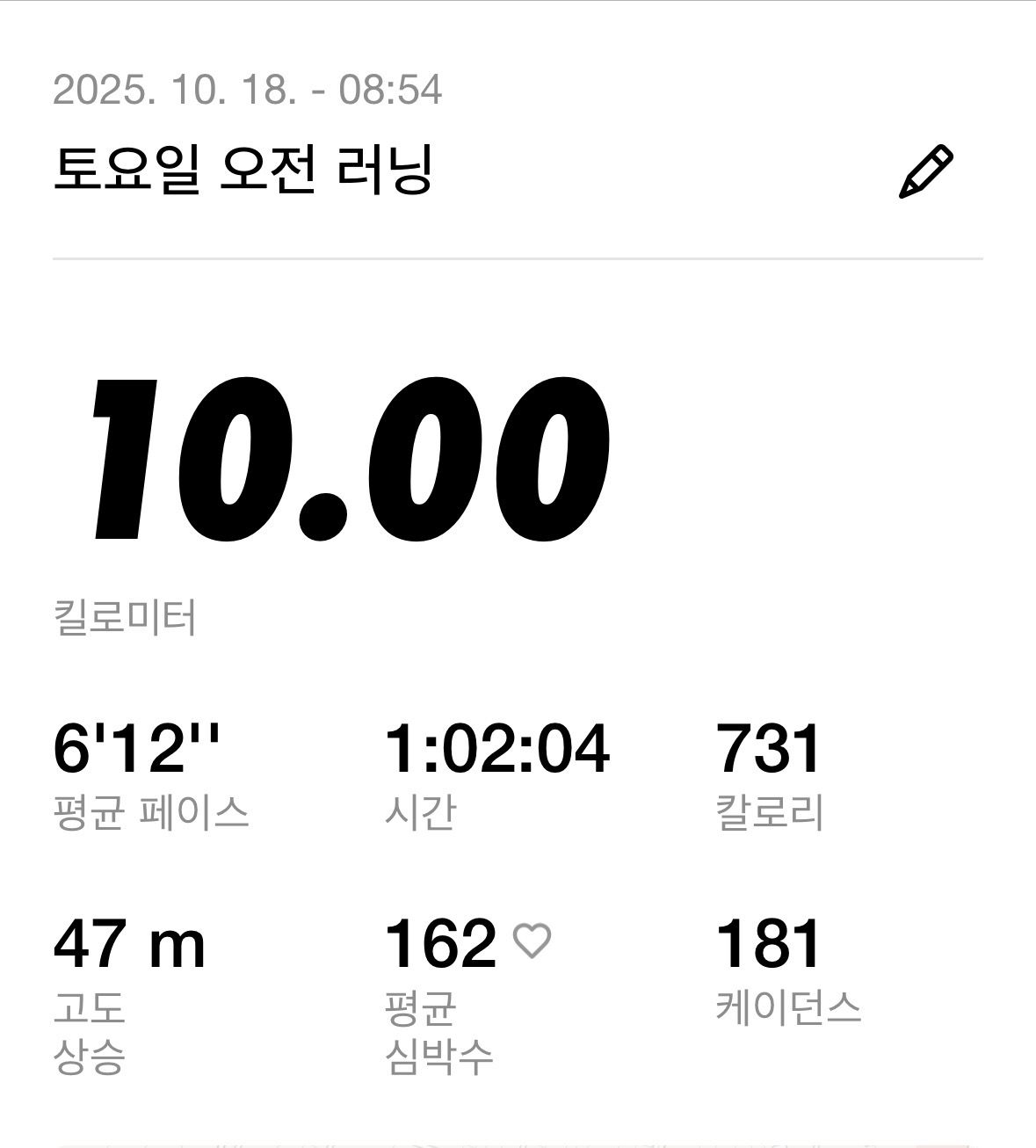Tap the heart icon beside average heart rate
This screenshot has height=1148, width=1036.
[x=532, y=942]
